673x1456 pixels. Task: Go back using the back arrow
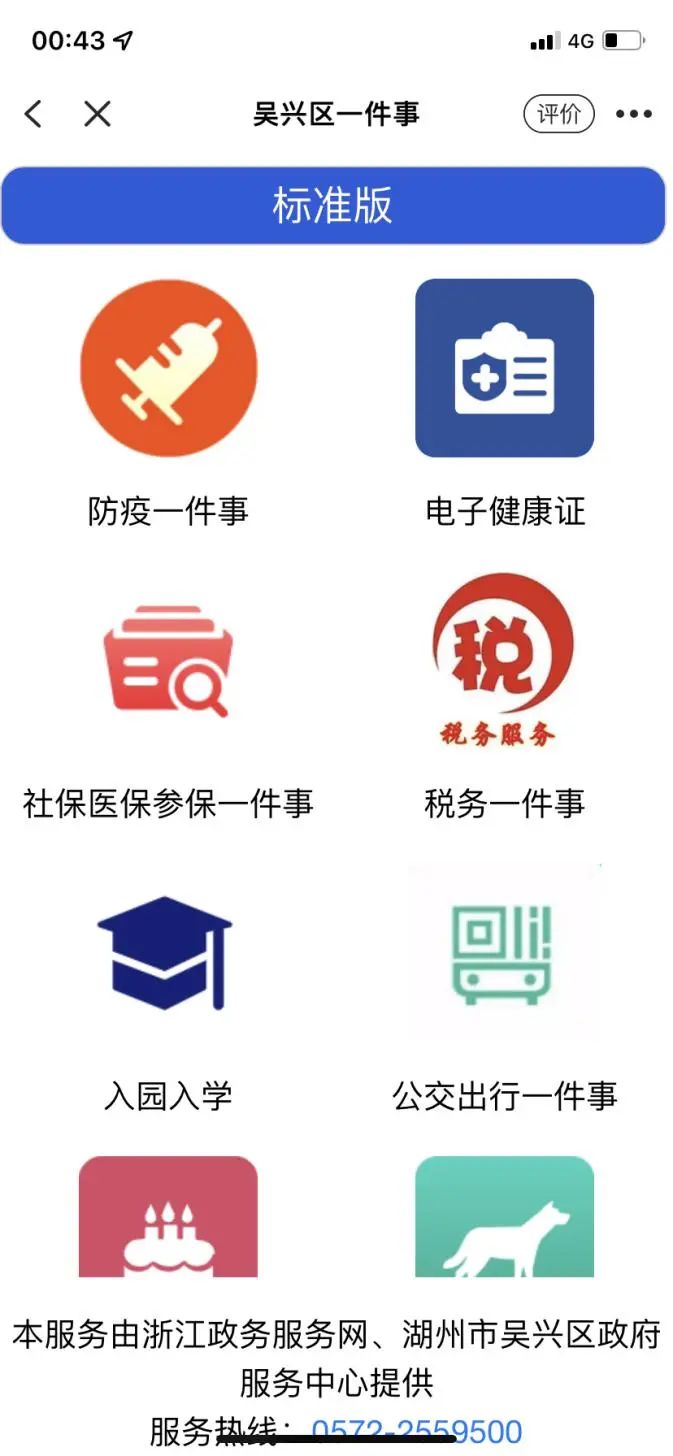(x=34, y=114)
